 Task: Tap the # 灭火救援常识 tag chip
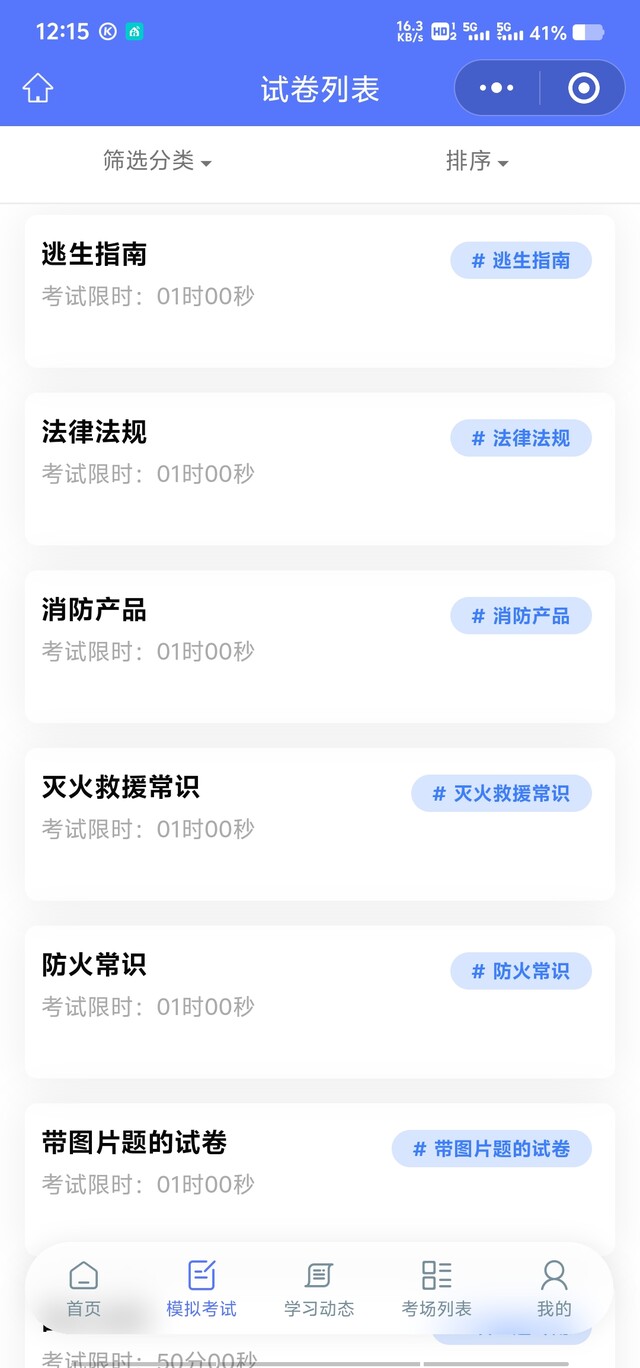[x=501, y=793]
